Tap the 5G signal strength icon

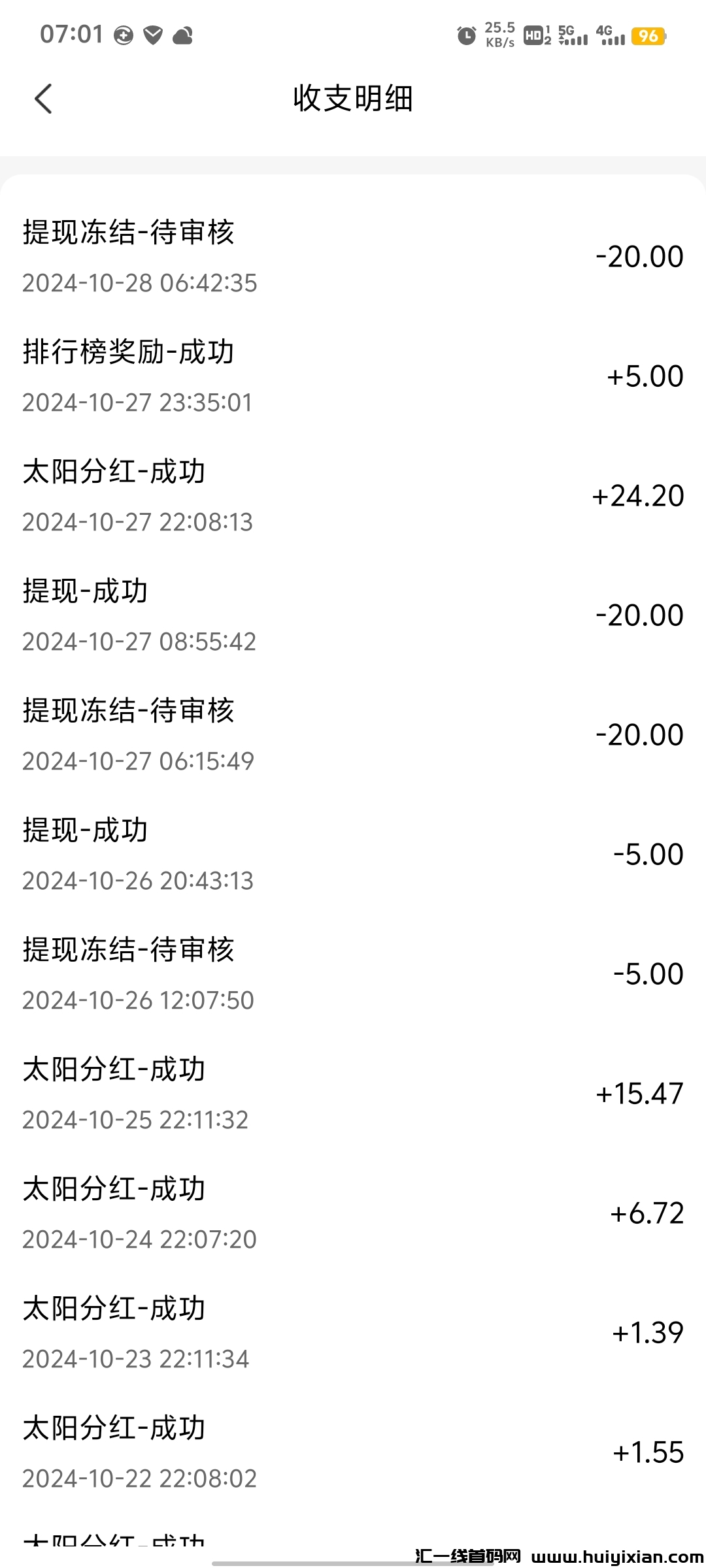572,38
